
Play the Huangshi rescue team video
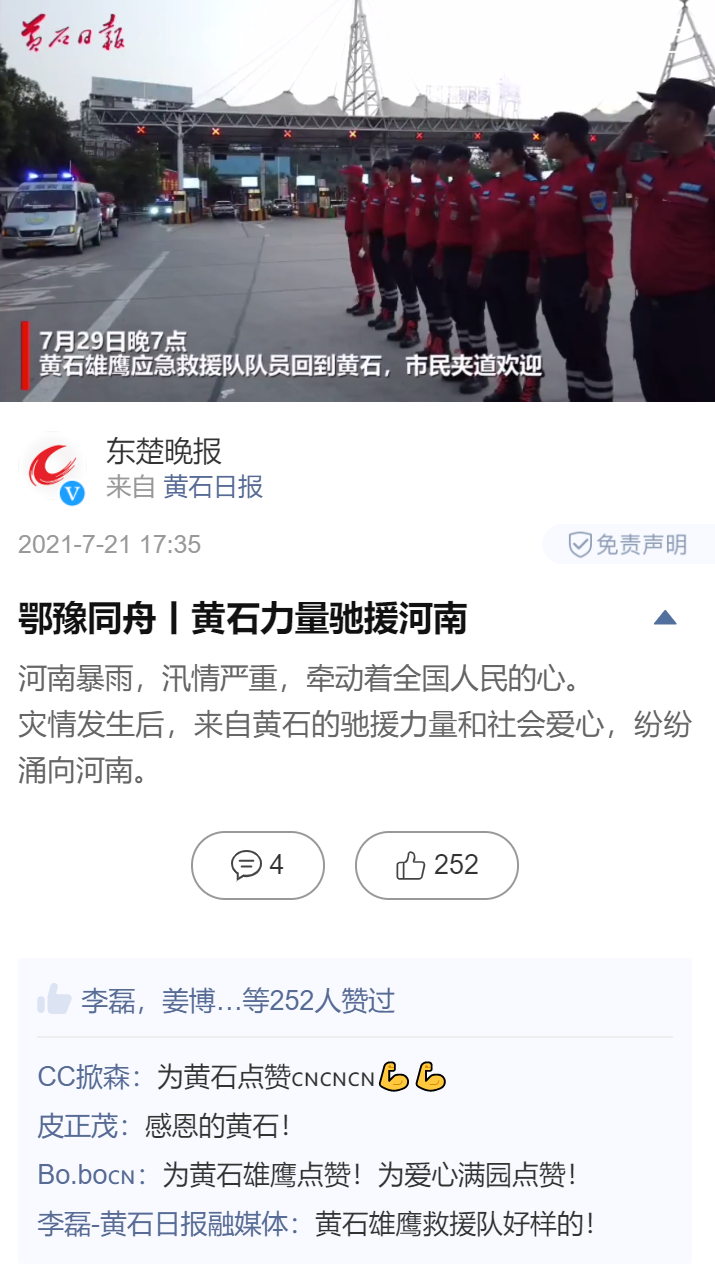tap(357, 200)
